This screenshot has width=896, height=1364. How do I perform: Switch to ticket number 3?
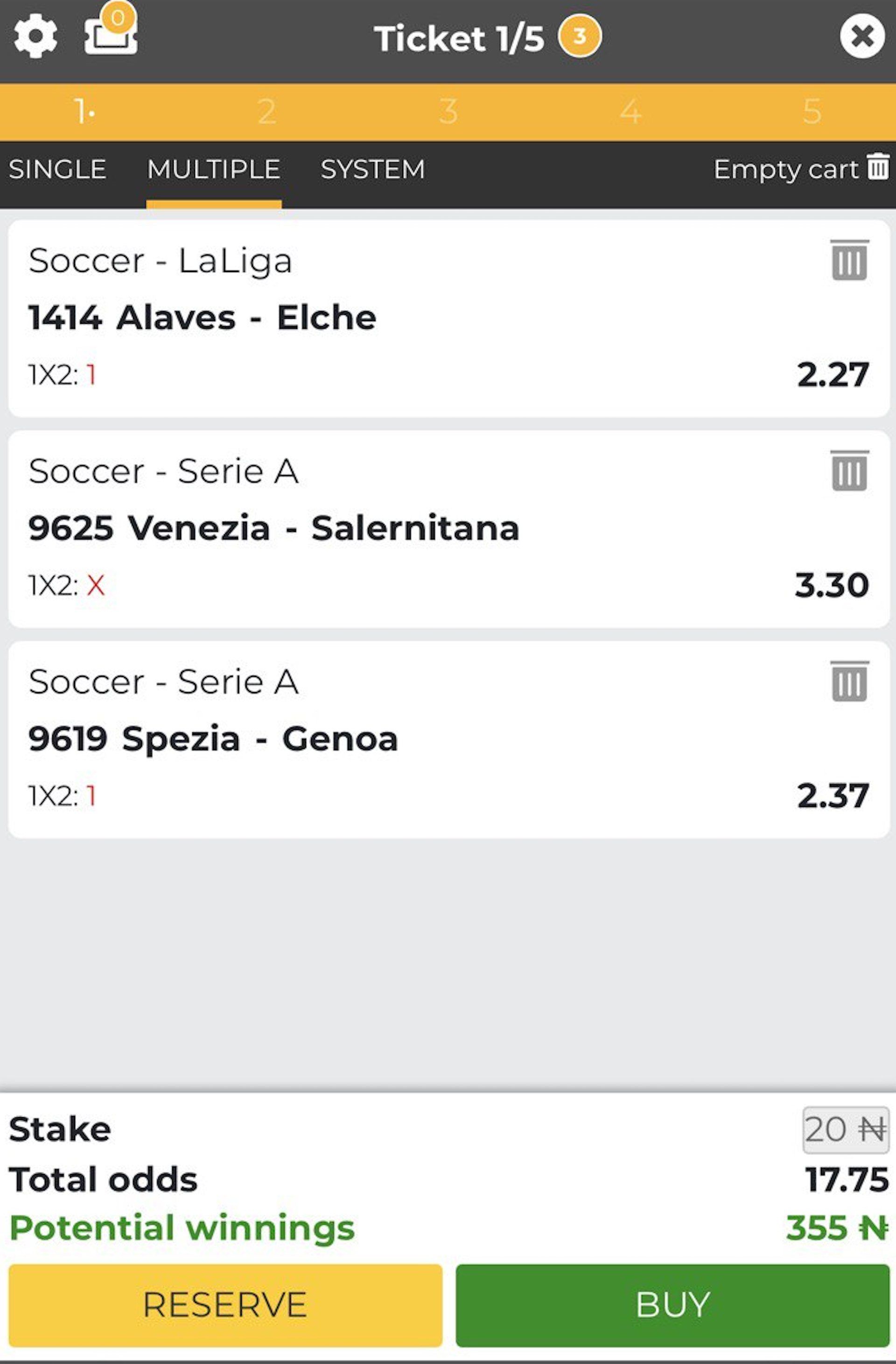[x=448, y=112]
